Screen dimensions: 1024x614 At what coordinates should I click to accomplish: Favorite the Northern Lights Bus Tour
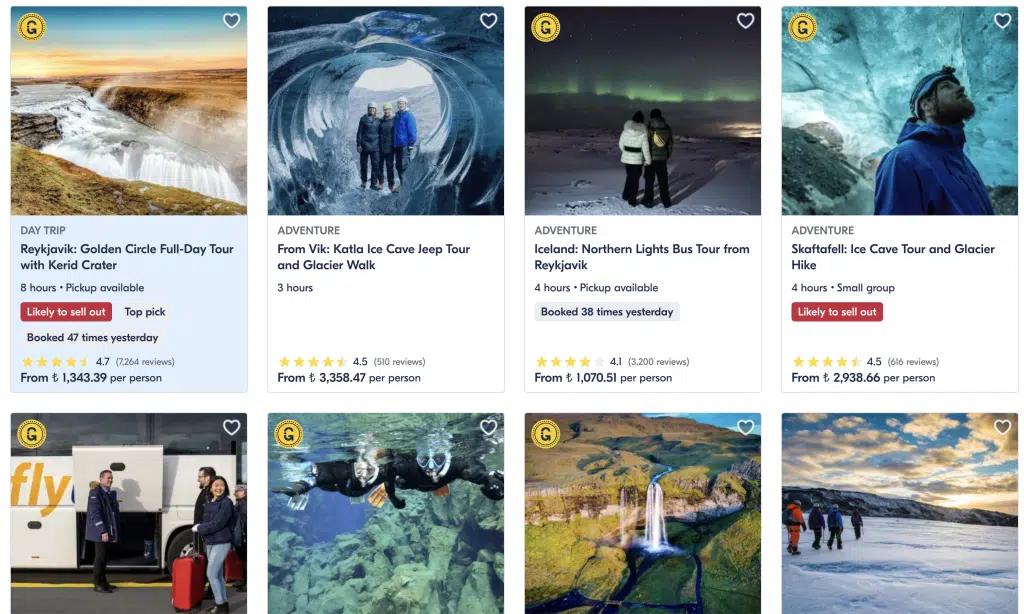(745, 21)
